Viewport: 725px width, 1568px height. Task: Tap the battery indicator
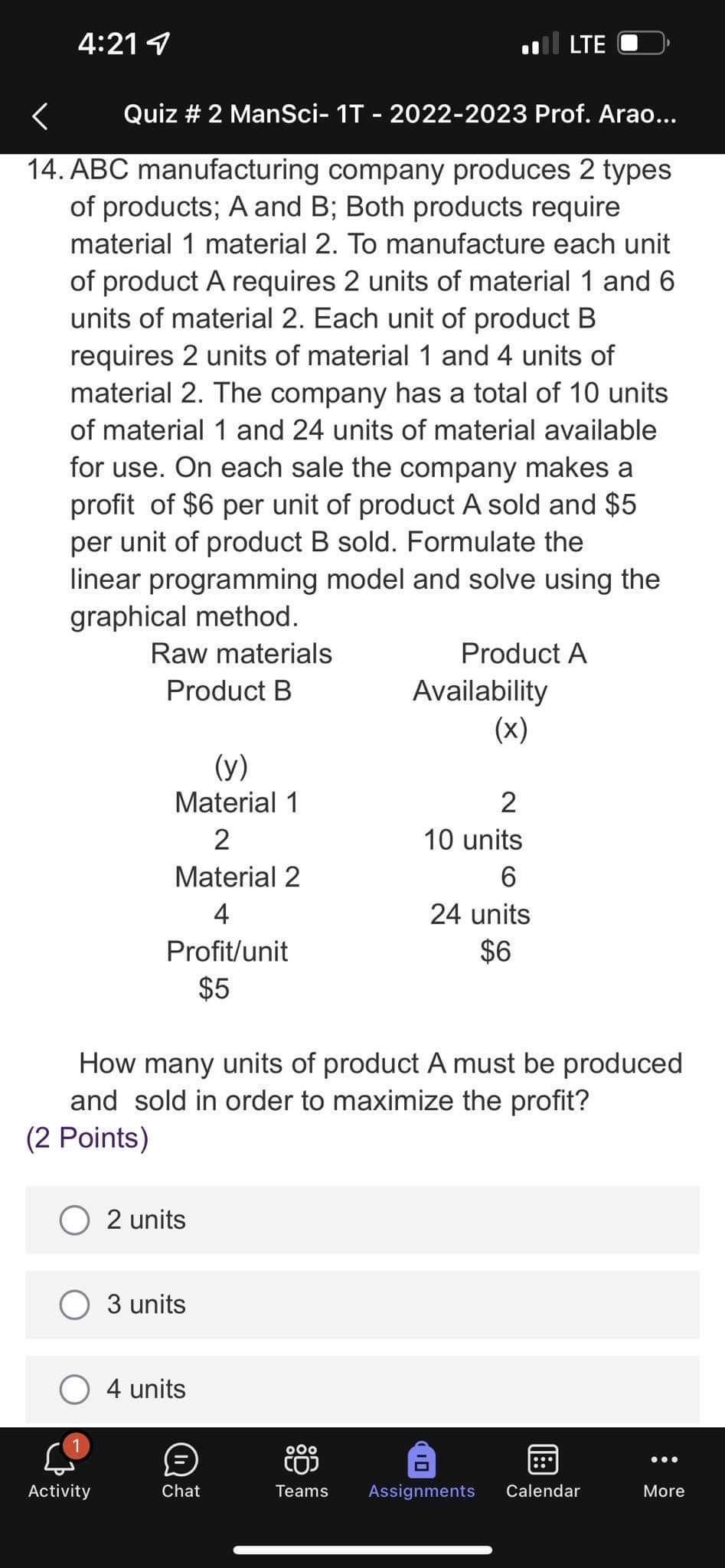click(x=643, y=44)
